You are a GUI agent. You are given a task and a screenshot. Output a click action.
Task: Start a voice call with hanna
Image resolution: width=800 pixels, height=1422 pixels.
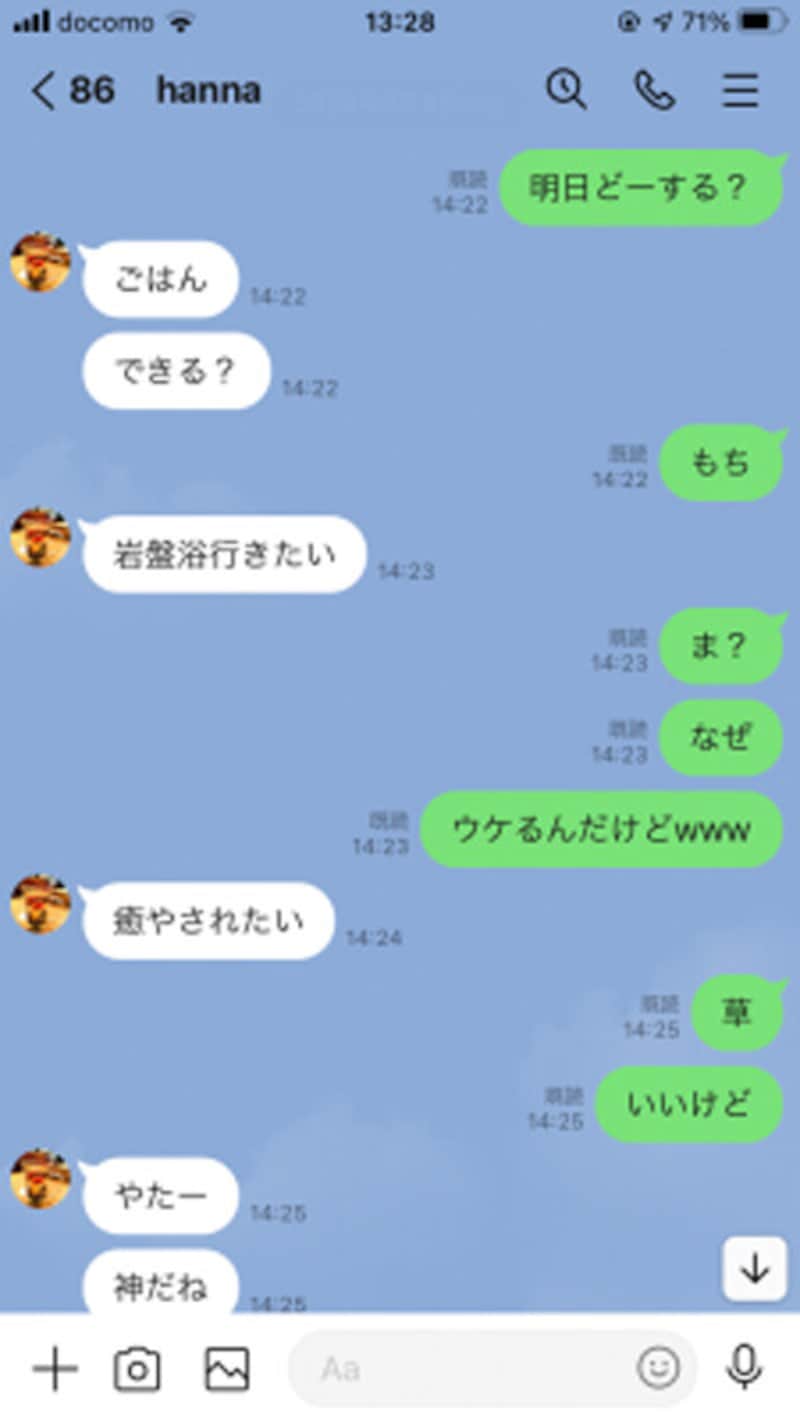[x=653, y=90]
